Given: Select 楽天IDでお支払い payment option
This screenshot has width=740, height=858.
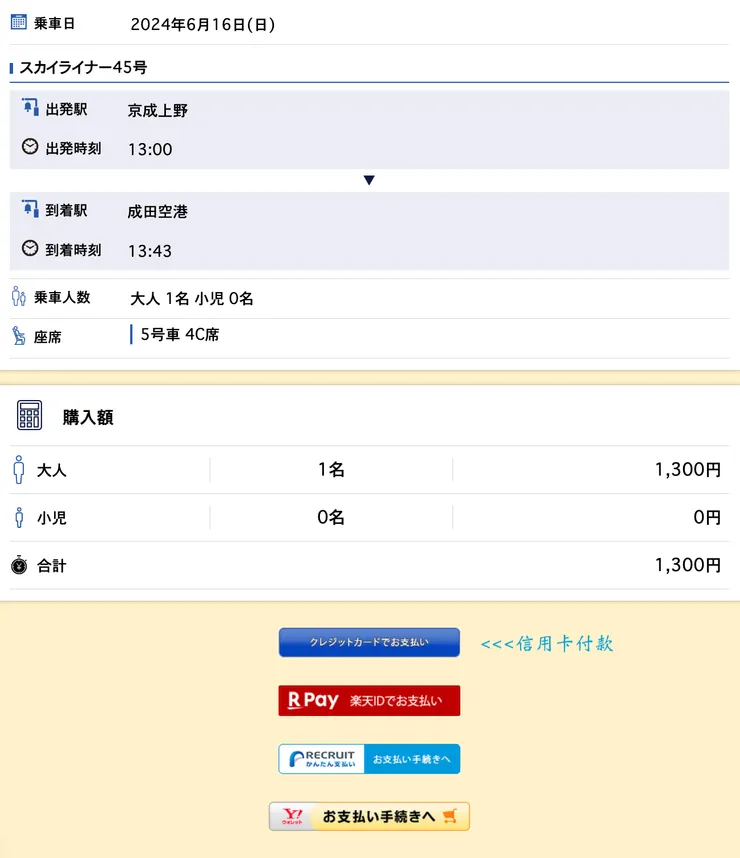Looking at the screenshot, I should (x=369, y=700).
